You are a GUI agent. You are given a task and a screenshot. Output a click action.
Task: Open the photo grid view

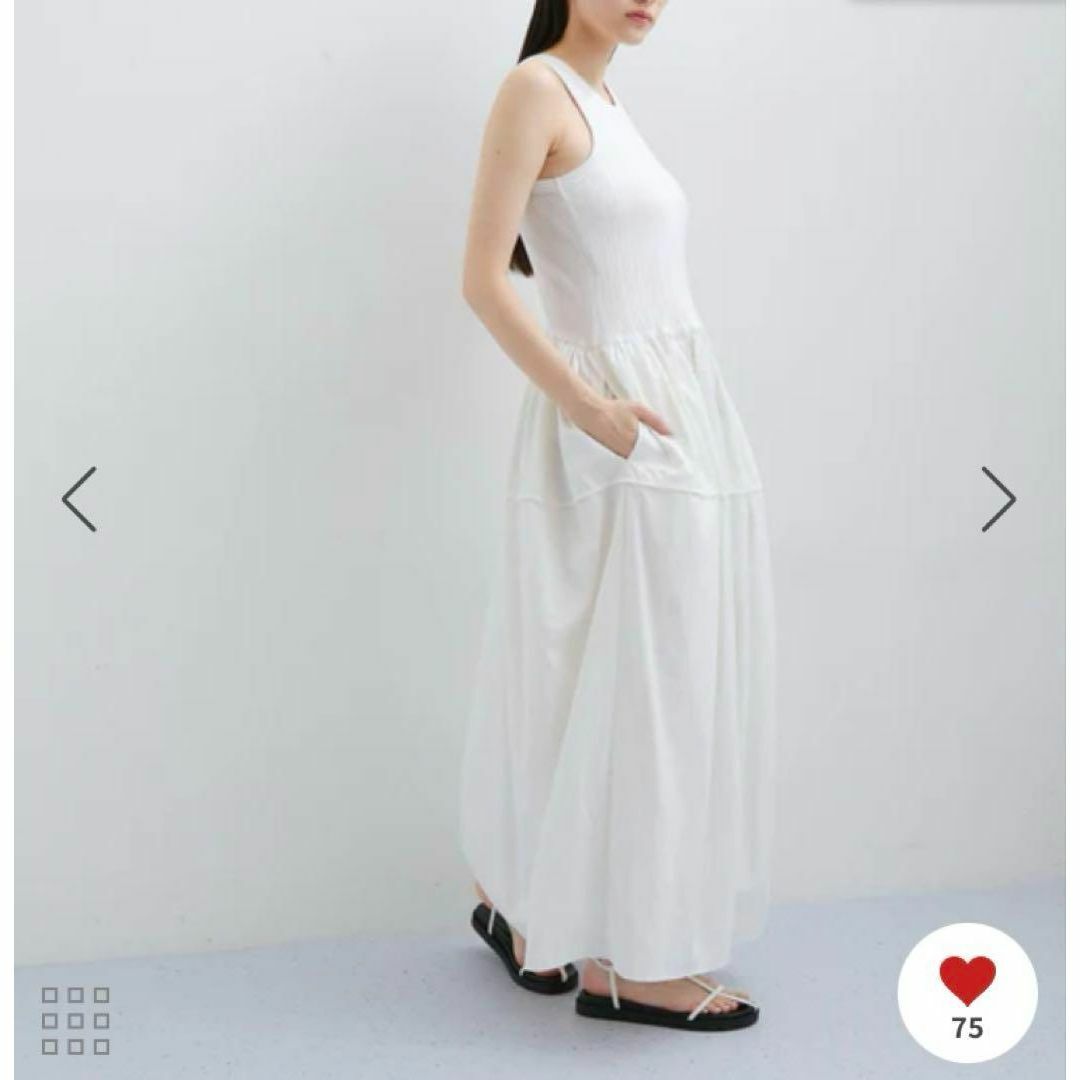[x=76, y=1020]
